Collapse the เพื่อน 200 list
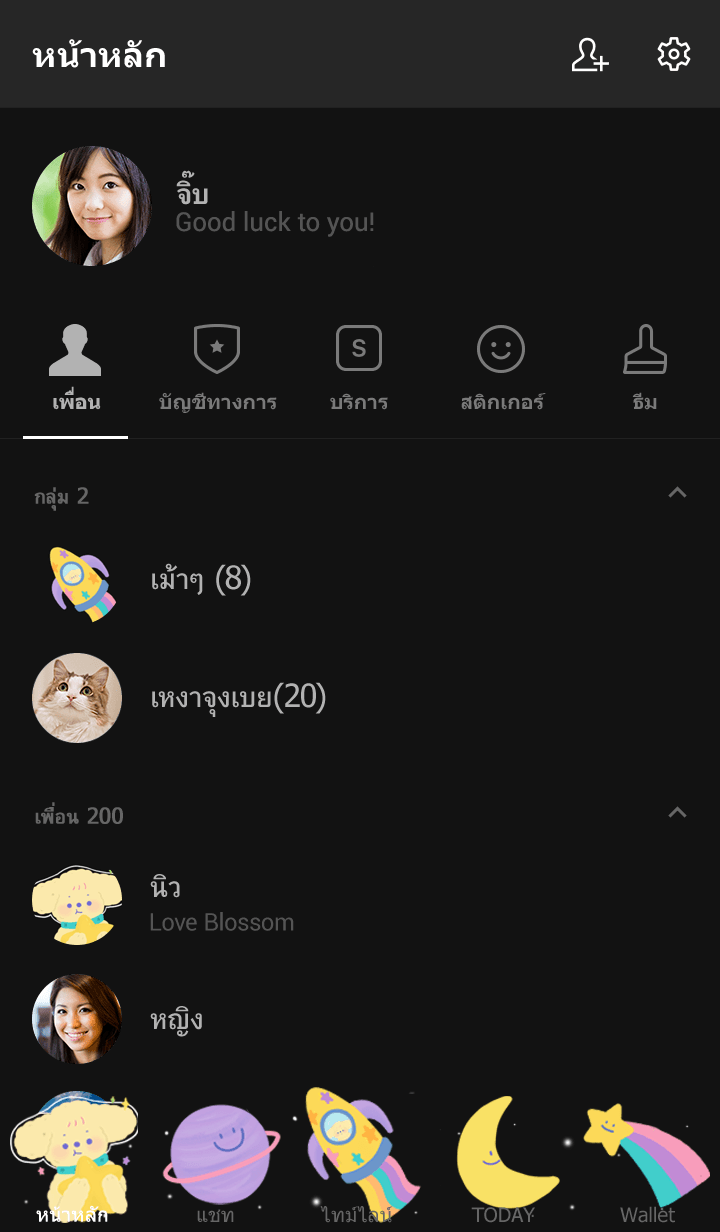 pos(677,813)
